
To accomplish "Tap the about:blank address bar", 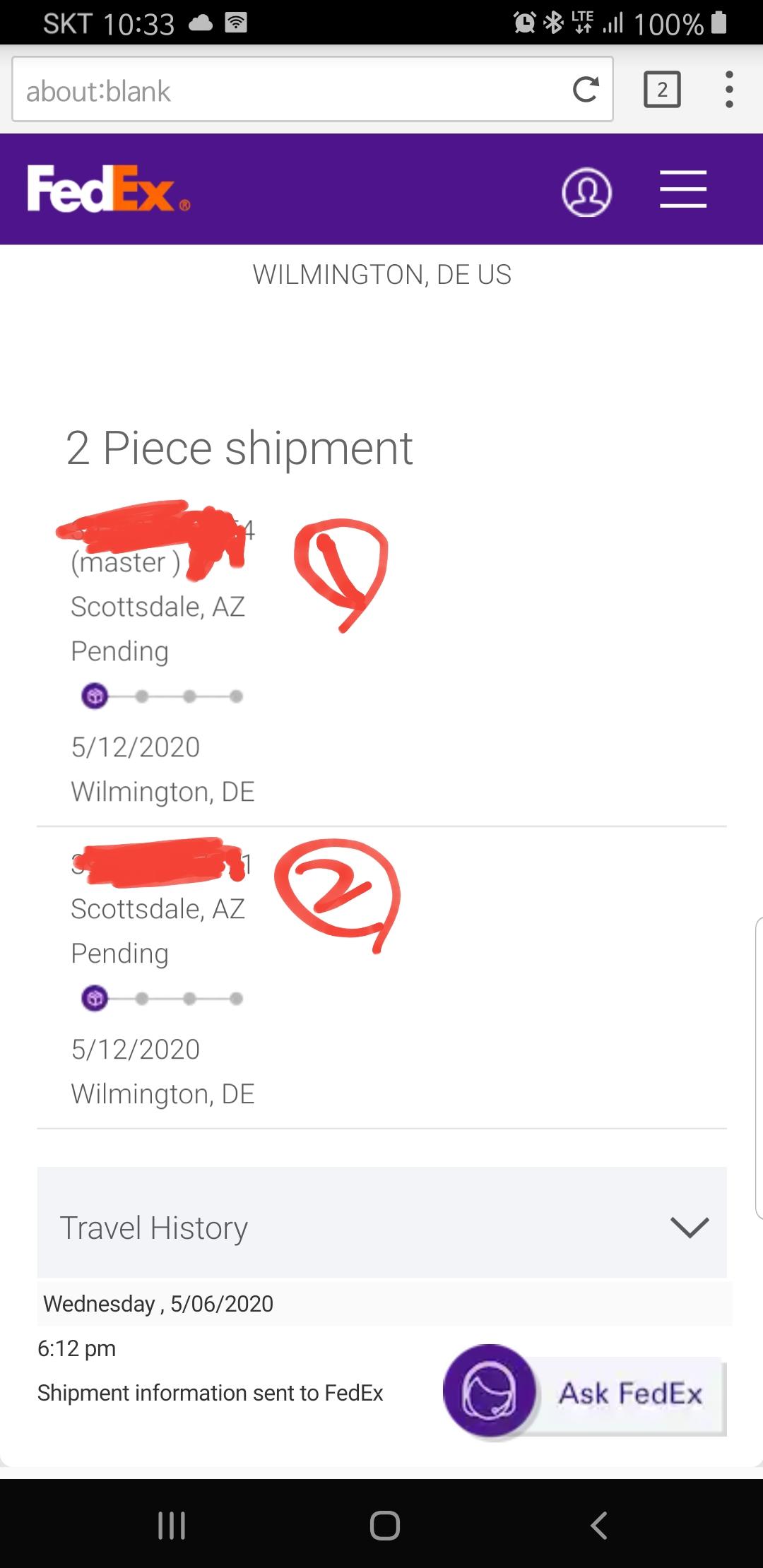I will [x=283, y=90].
